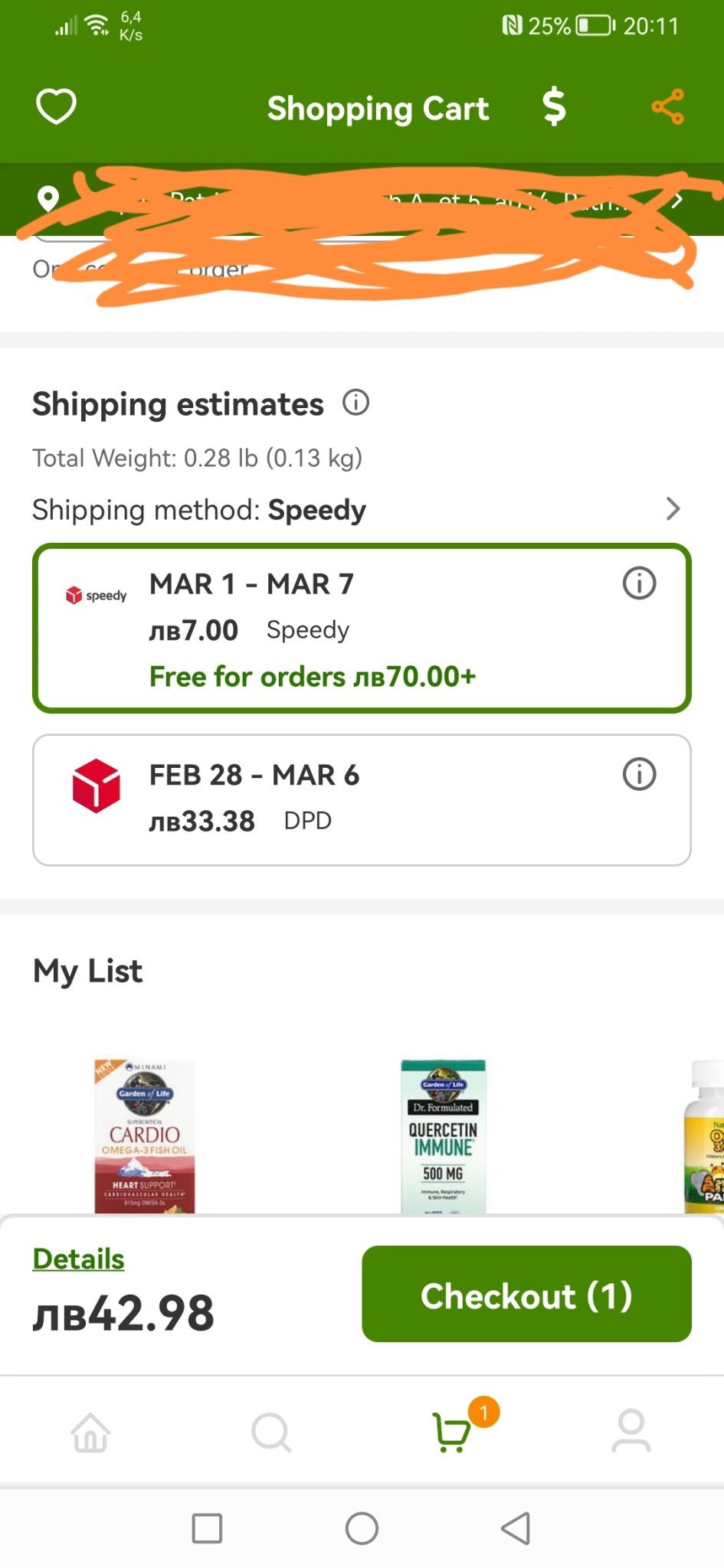Viewport: 724px width, 1568px height.
Task: Choose DPD shipping FEB 28 - MAR 6
Action: pyautogui.click(x=362, y=799)
